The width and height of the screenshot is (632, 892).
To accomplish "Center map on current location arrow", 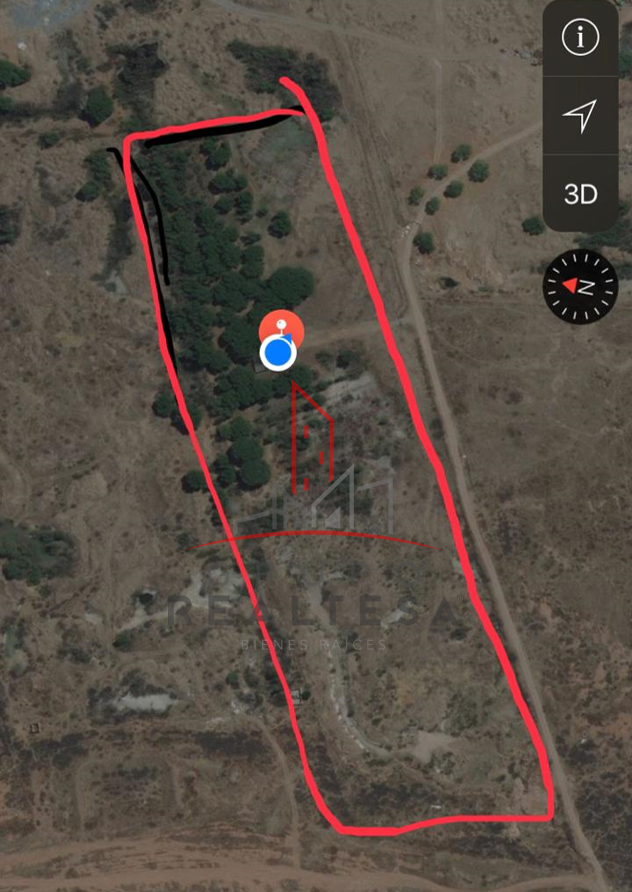I will [x=580, y=116].
